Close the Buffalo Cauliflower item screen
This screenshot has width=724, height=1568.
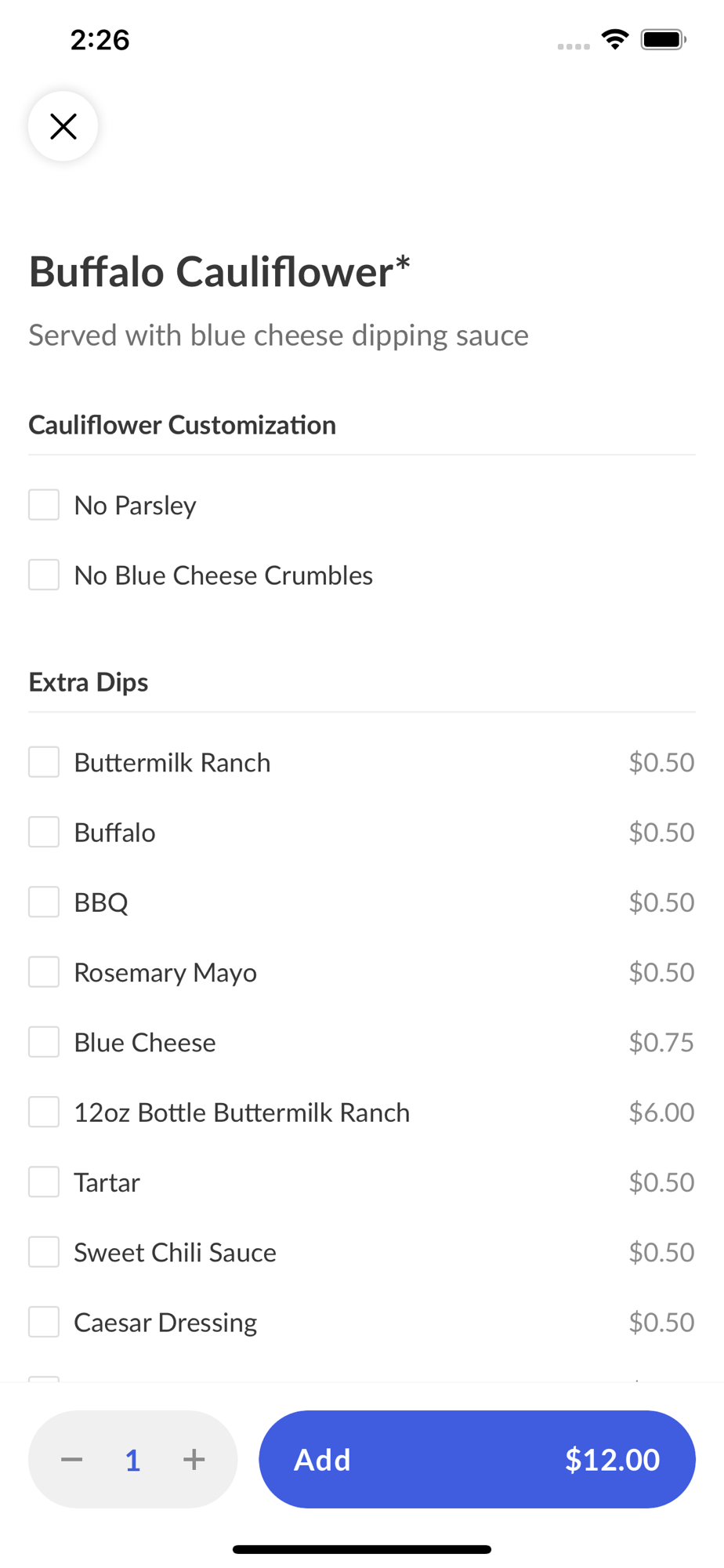click(x=63, y=126)
